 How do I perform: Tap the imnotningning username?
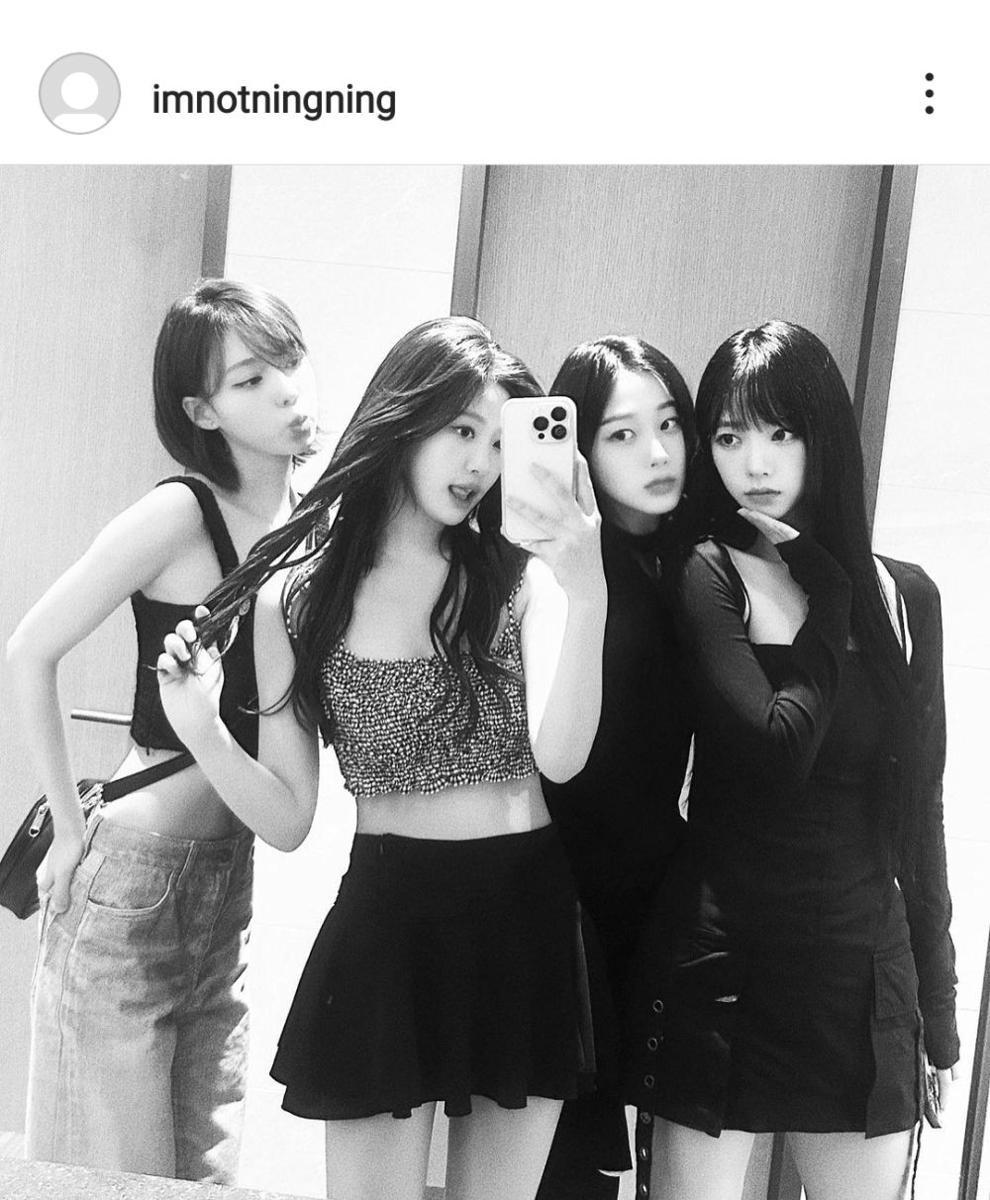tap(273, 100)
